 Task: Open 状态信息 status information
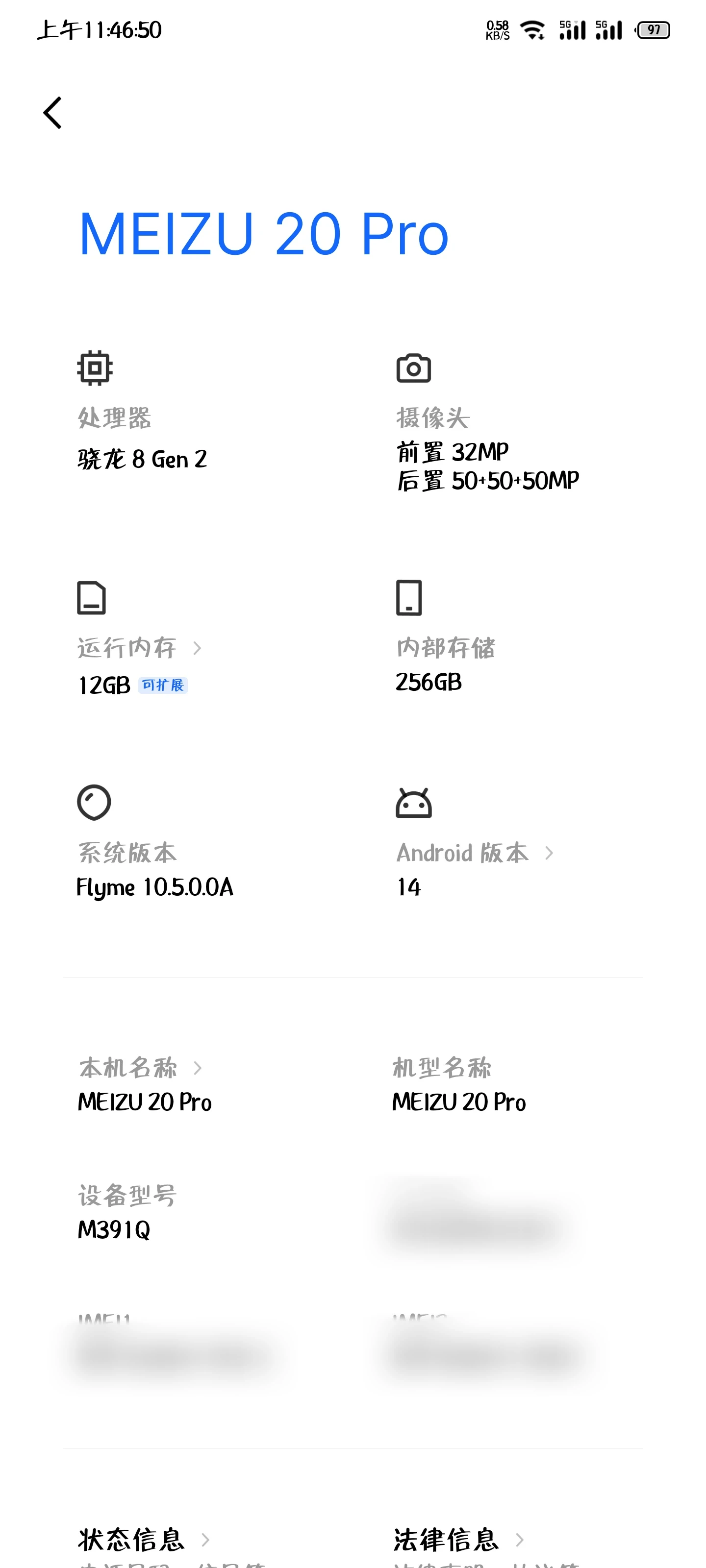(x=144, y=1540)
